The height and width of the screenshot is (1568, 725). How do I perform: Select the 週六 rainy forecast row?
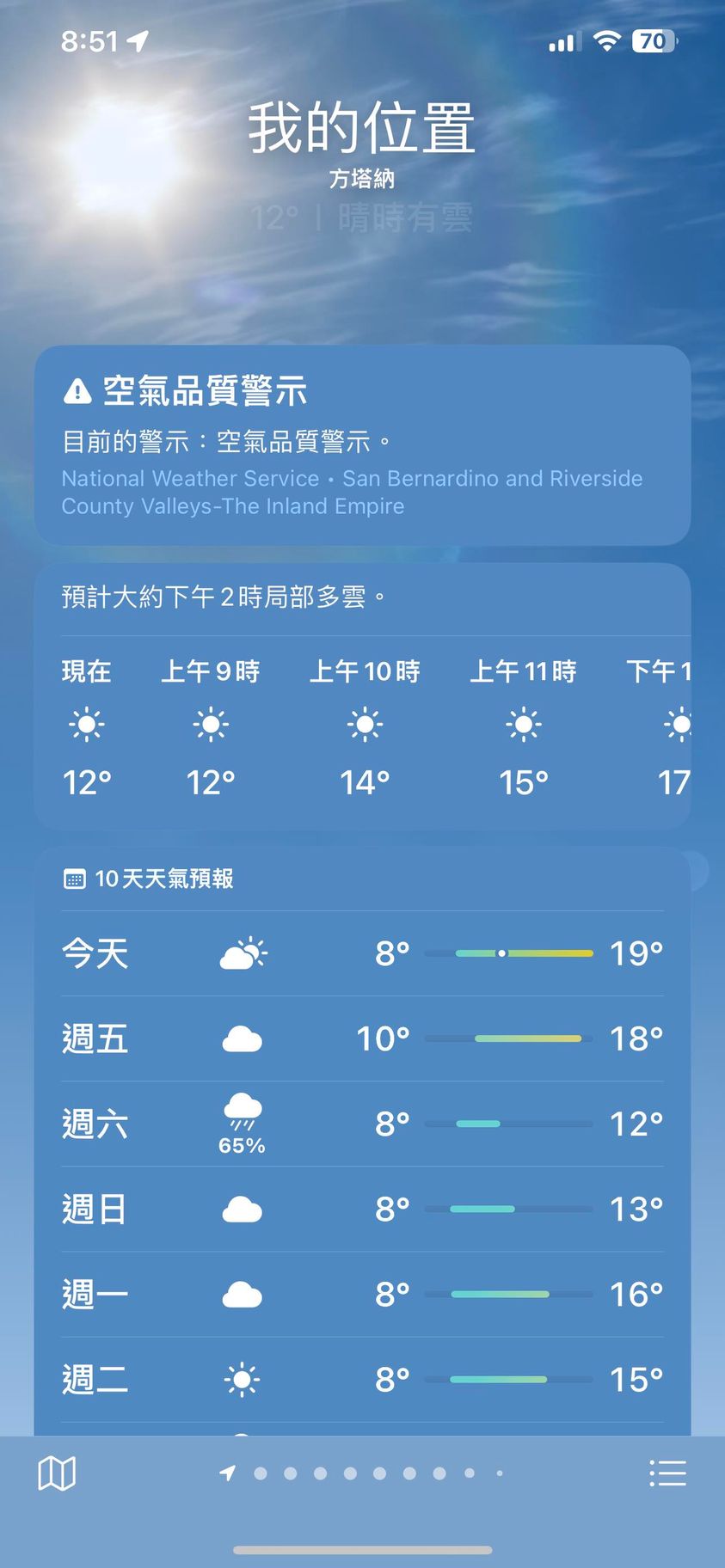point(362,1124)
